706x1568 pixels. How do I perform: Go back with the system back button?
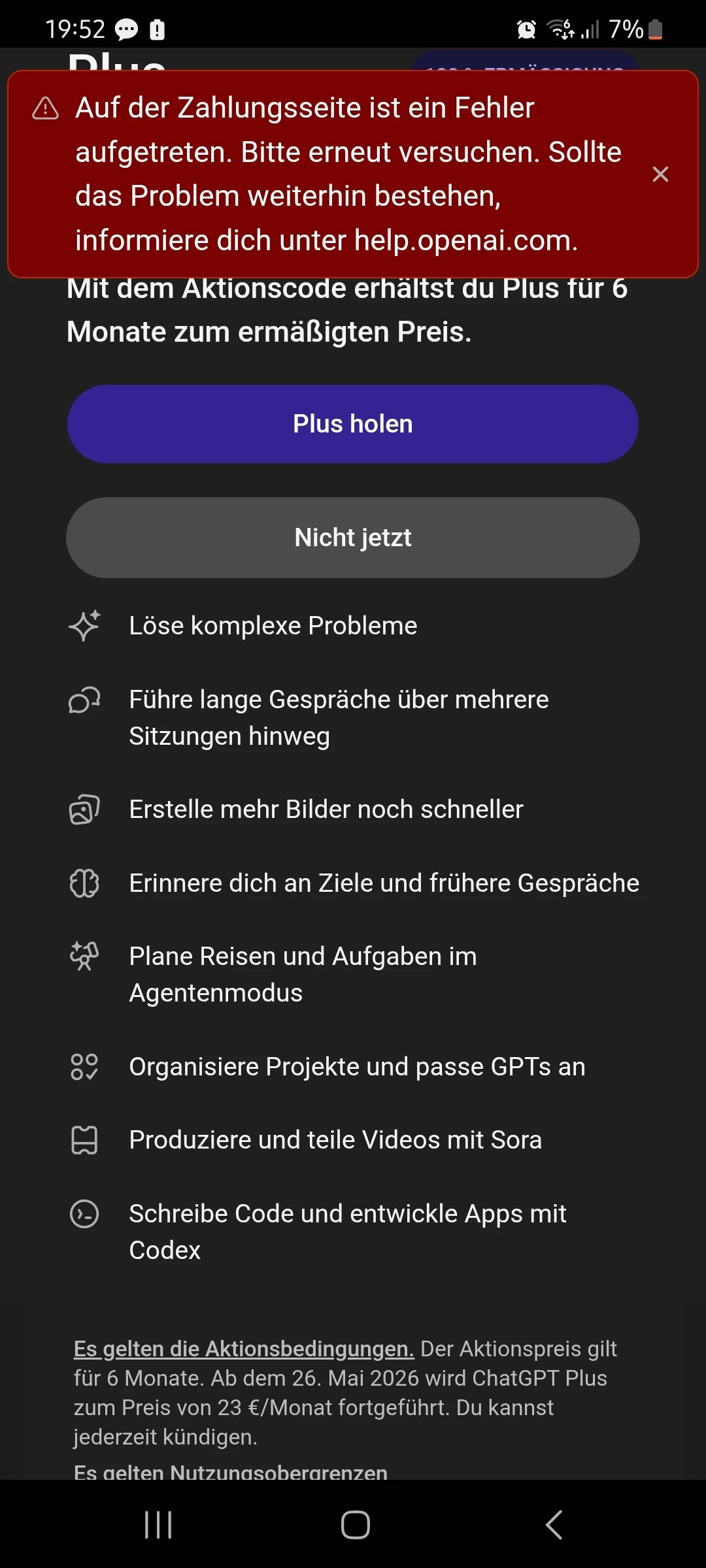(554, 1525)
